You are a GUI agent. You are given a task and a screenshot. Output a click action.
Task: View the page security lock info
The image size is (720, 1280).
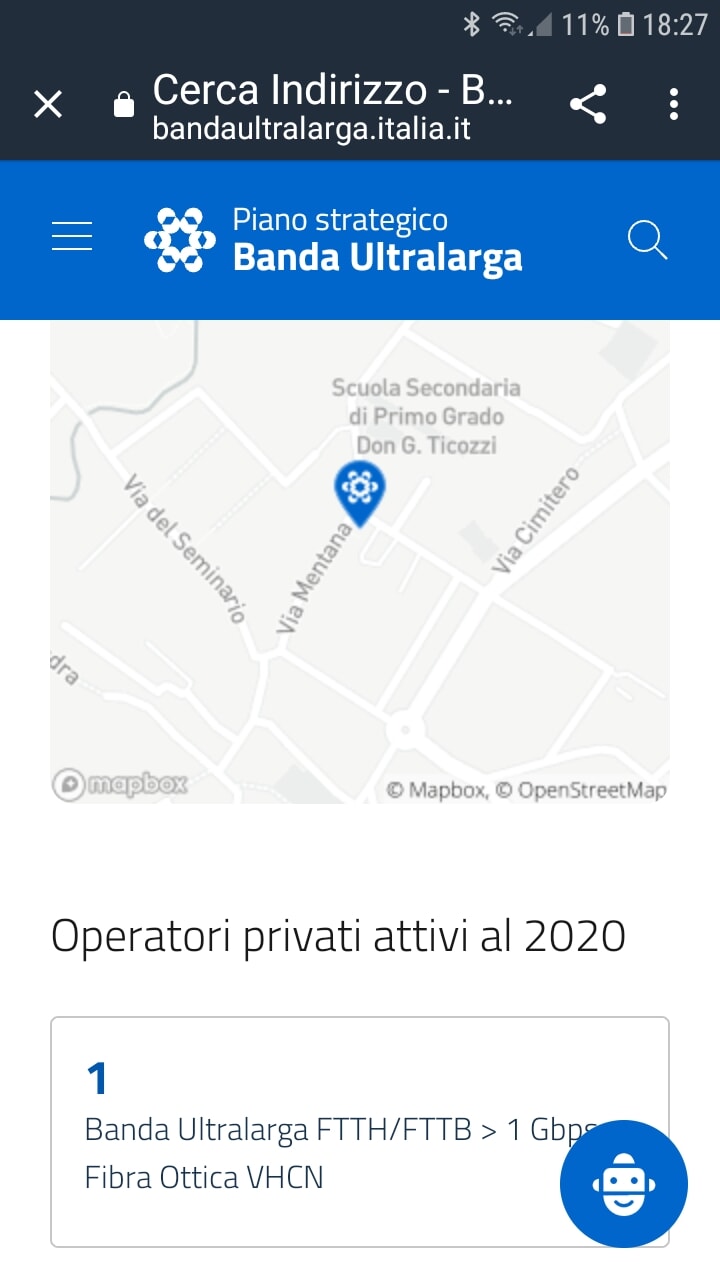(124, 105)
